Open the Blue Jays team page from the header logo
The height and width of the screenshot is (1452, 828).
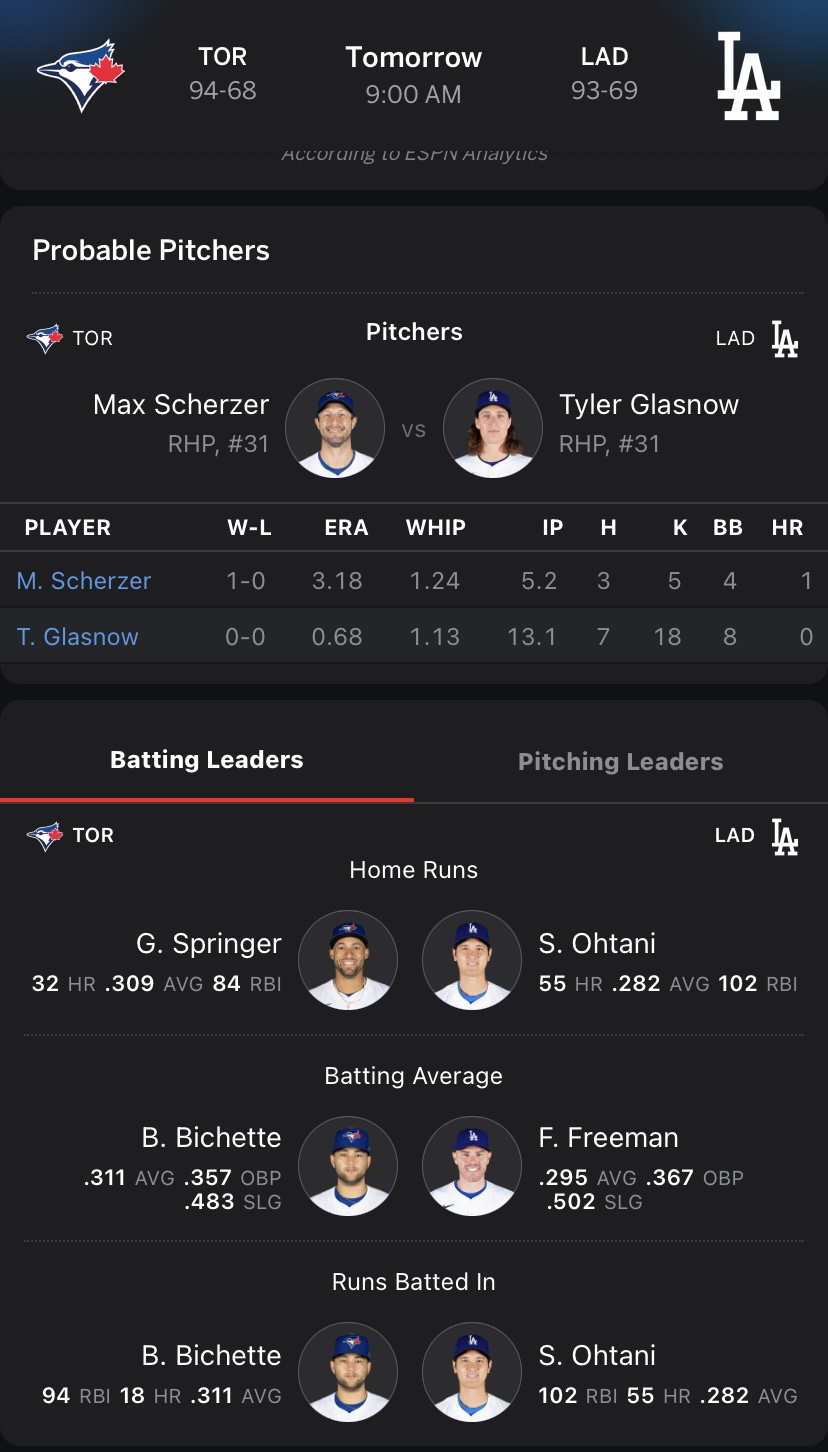[x=80, y=75]
